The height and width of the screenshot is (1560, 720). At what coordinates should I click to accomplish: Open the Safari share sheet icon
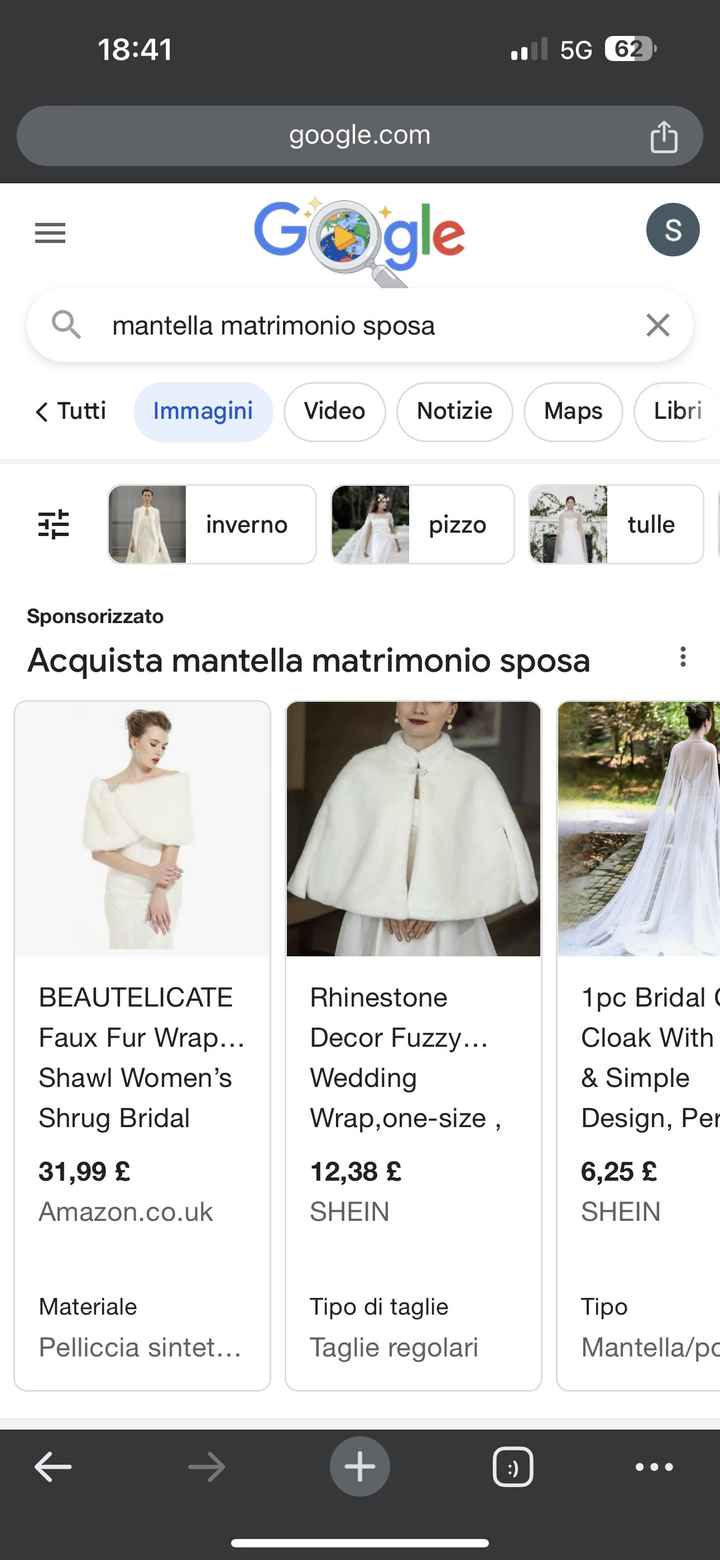[663, 135]
